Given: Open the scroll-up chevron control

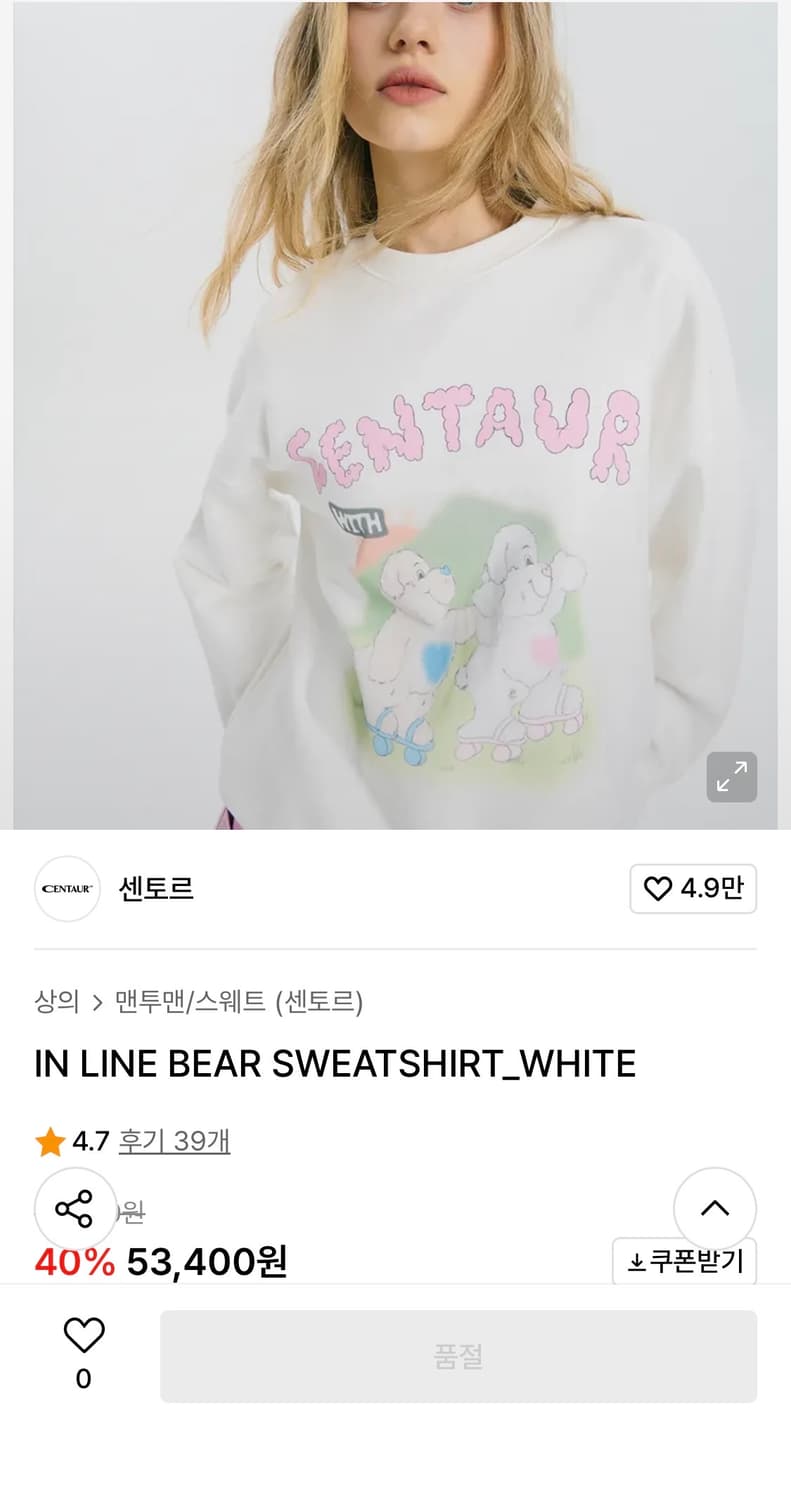Looking at the screenshot, I should pos(715,1209).
